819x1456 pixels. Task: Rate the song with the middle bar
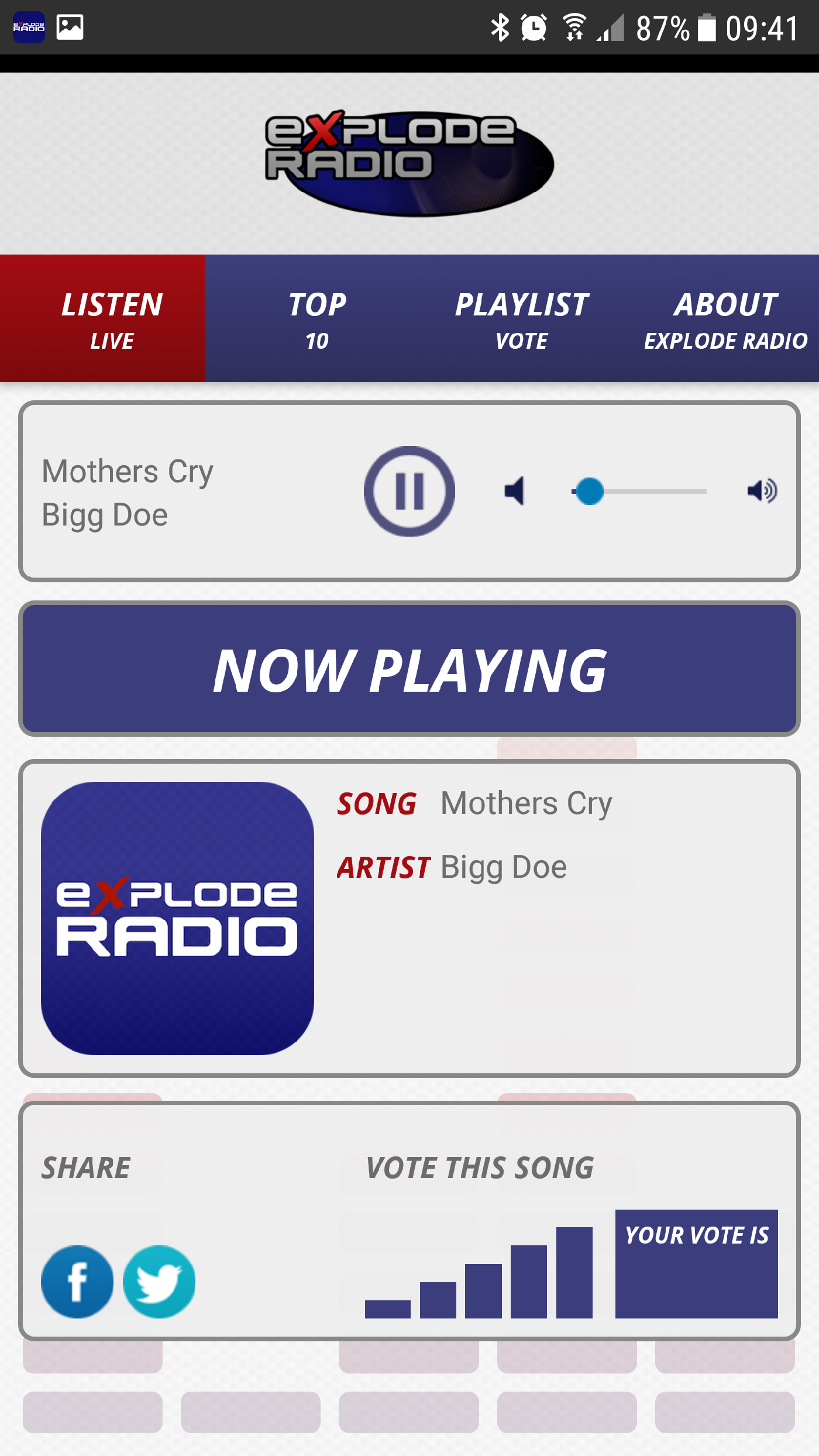point(483,1291)
